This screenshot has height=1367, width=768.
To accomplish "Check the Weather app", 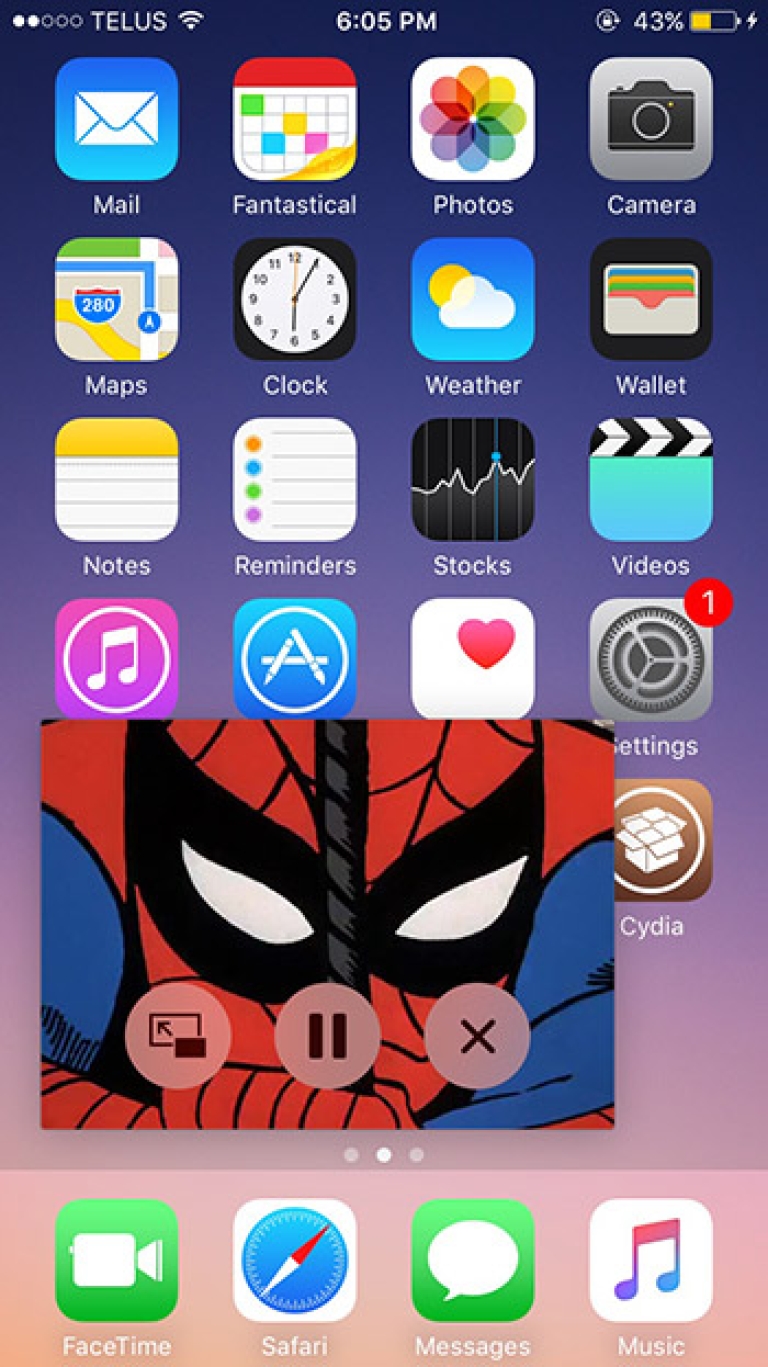I will coord(473,299).
